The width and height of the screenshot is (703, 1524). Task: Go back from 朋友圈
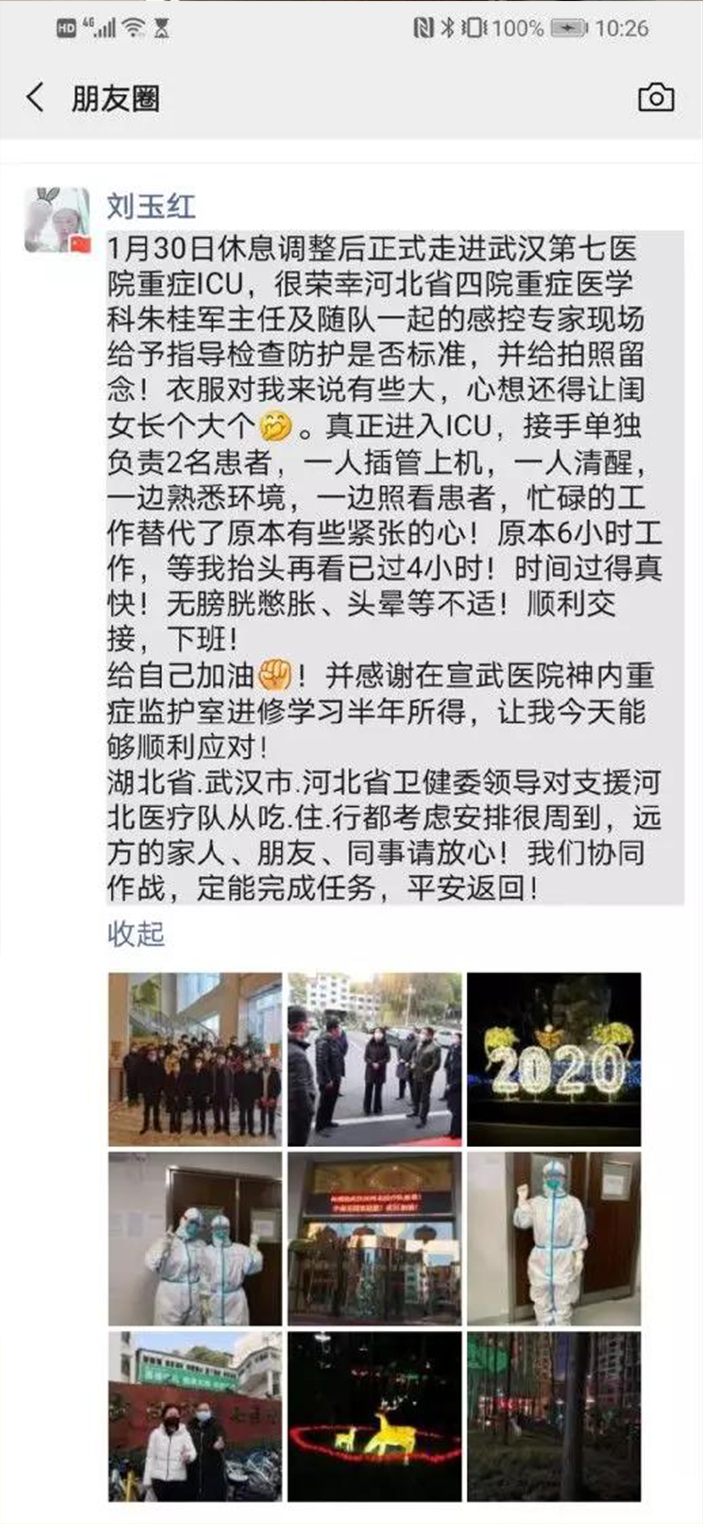click(36, 98)
